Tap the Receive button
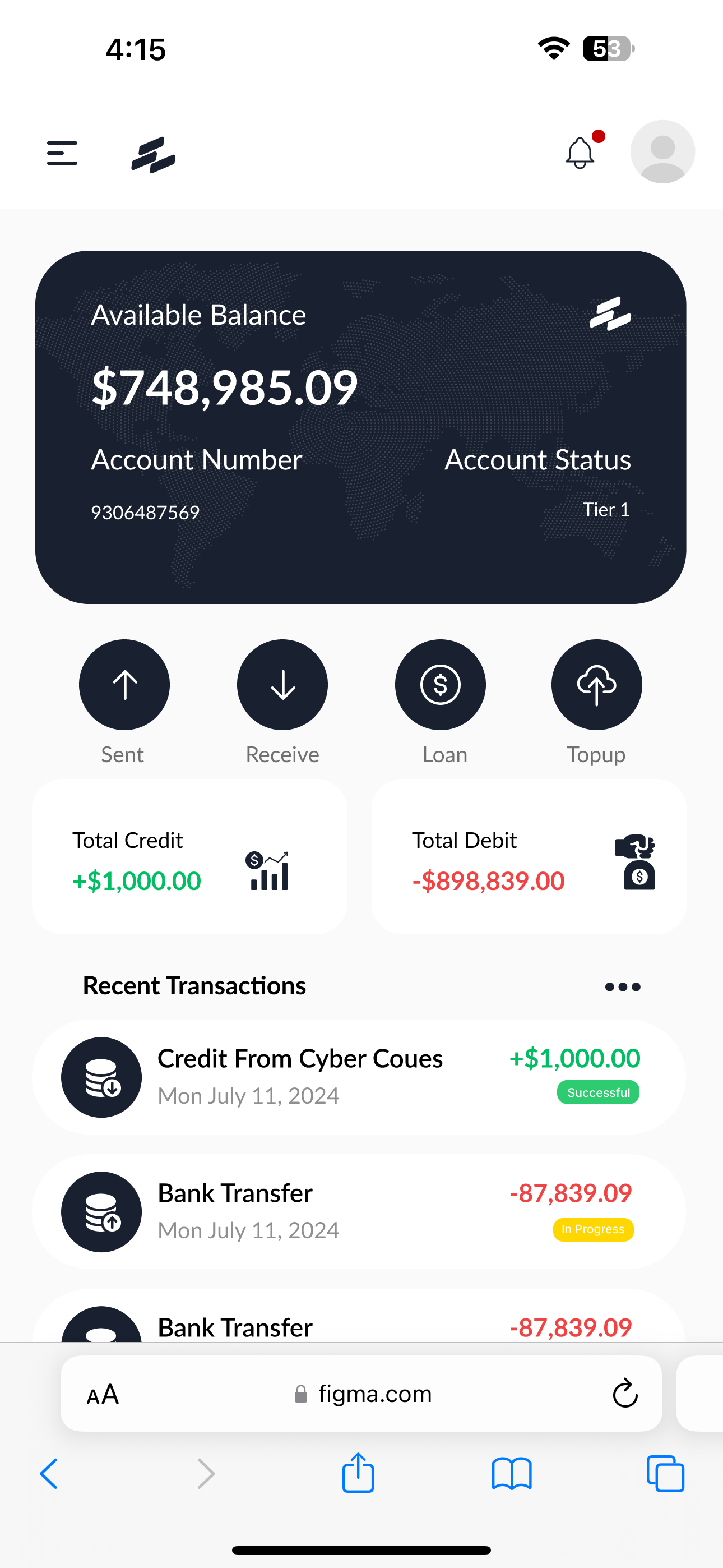The image size is (723, 1568). pos(282,685)
